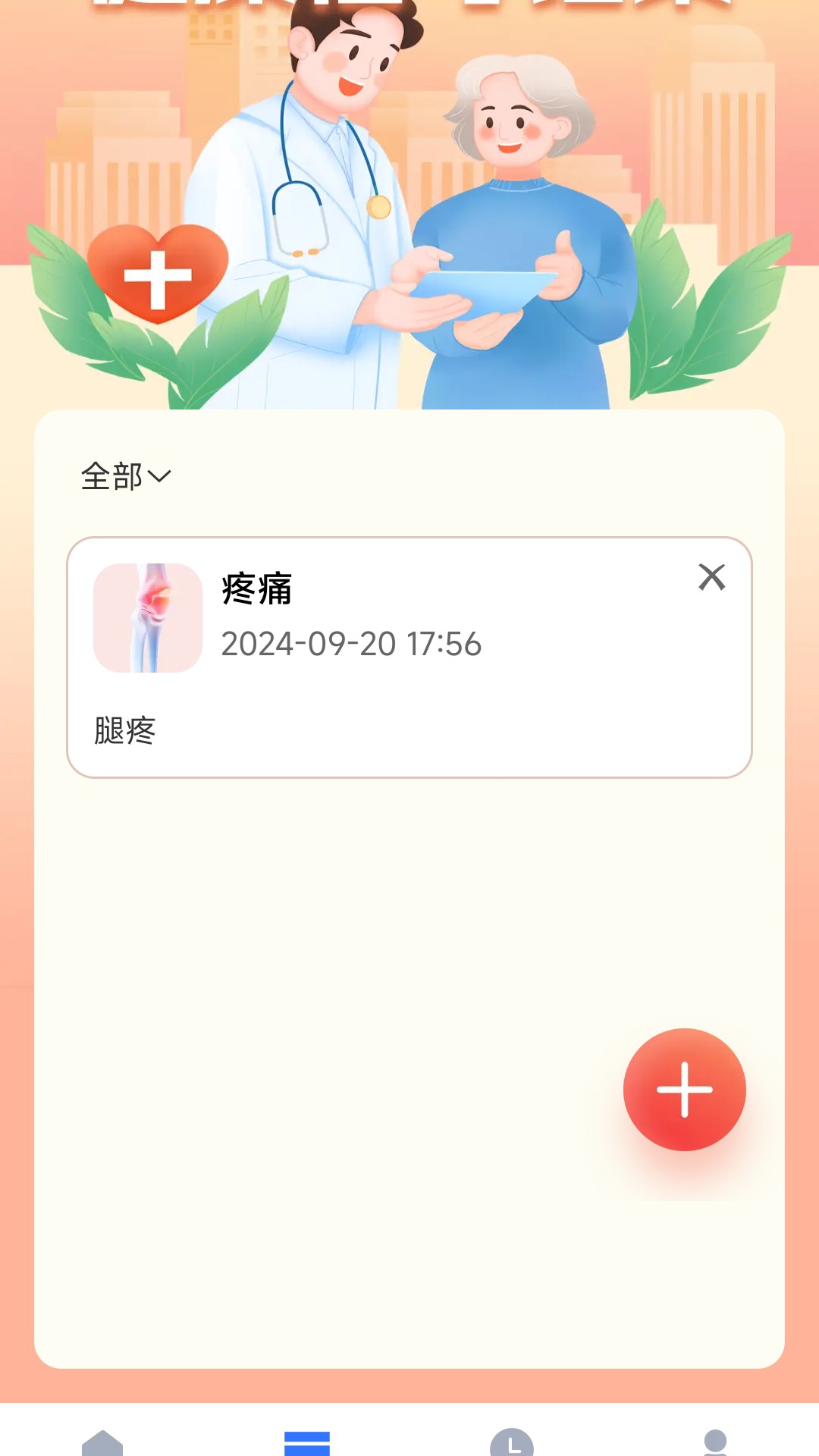The height and width of the screenshot is (1456, 819).
Task: Select the timestamp 2024-09-20 17:56
Action: [x=351, y=645]
